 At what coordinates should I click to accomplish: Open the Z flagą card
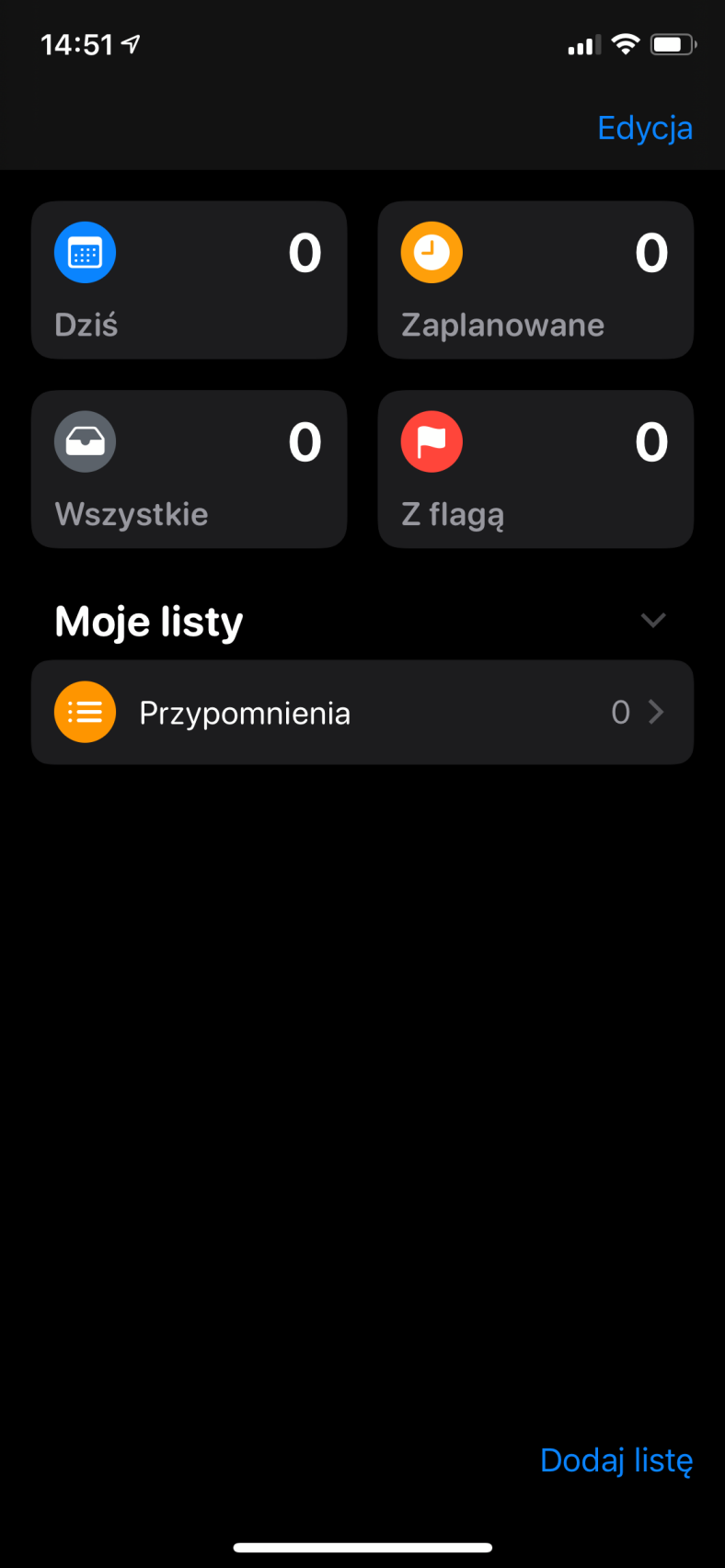tap(535, 469)
